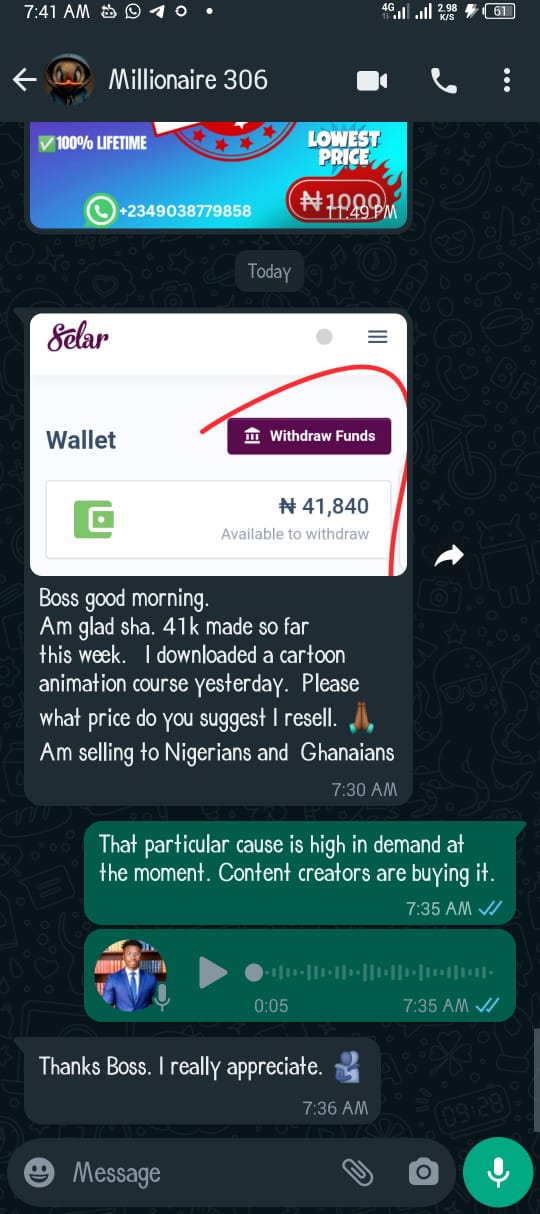Play the 0:05 voice message
Viewport: 540px width, 1214px height.
click(212, 972)
